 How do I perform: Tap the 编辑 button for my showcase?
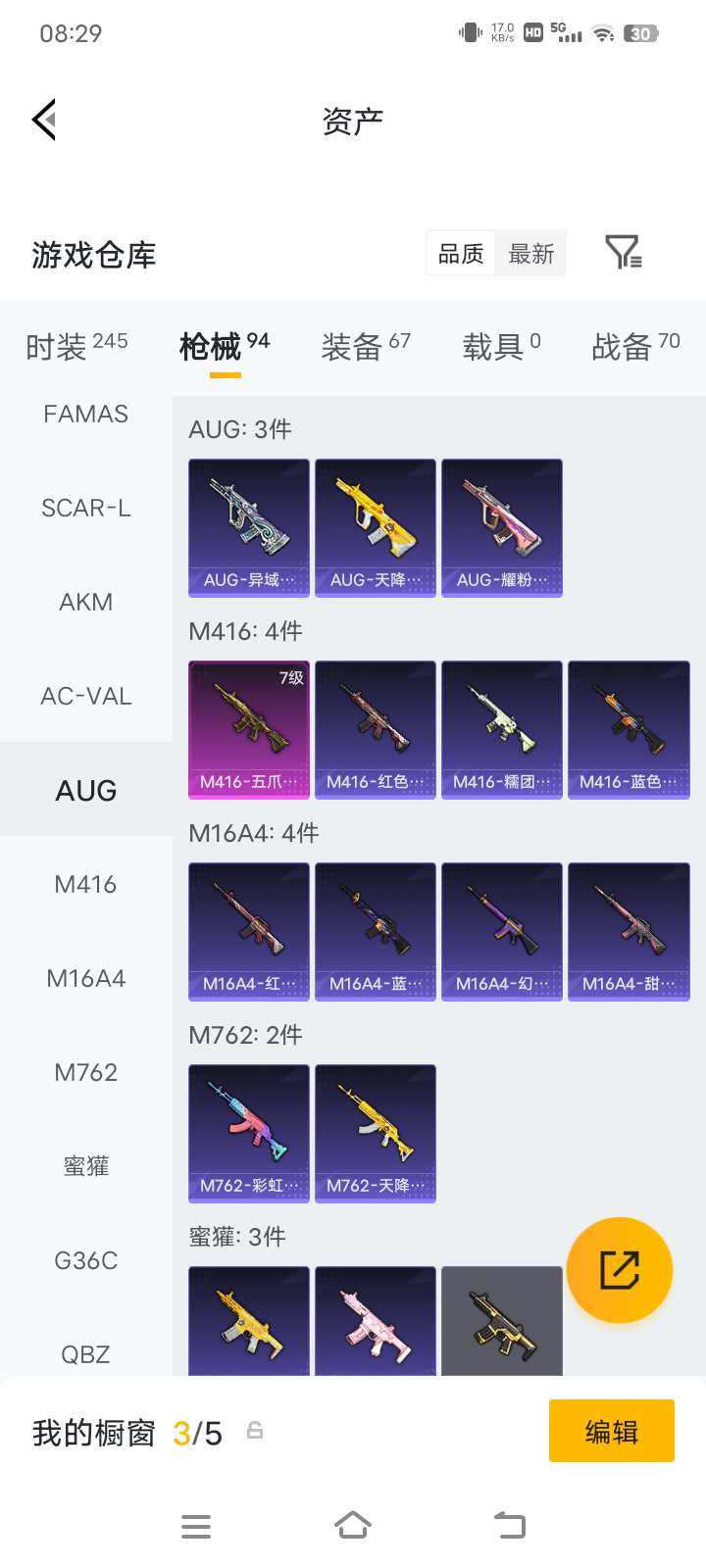611,1432
